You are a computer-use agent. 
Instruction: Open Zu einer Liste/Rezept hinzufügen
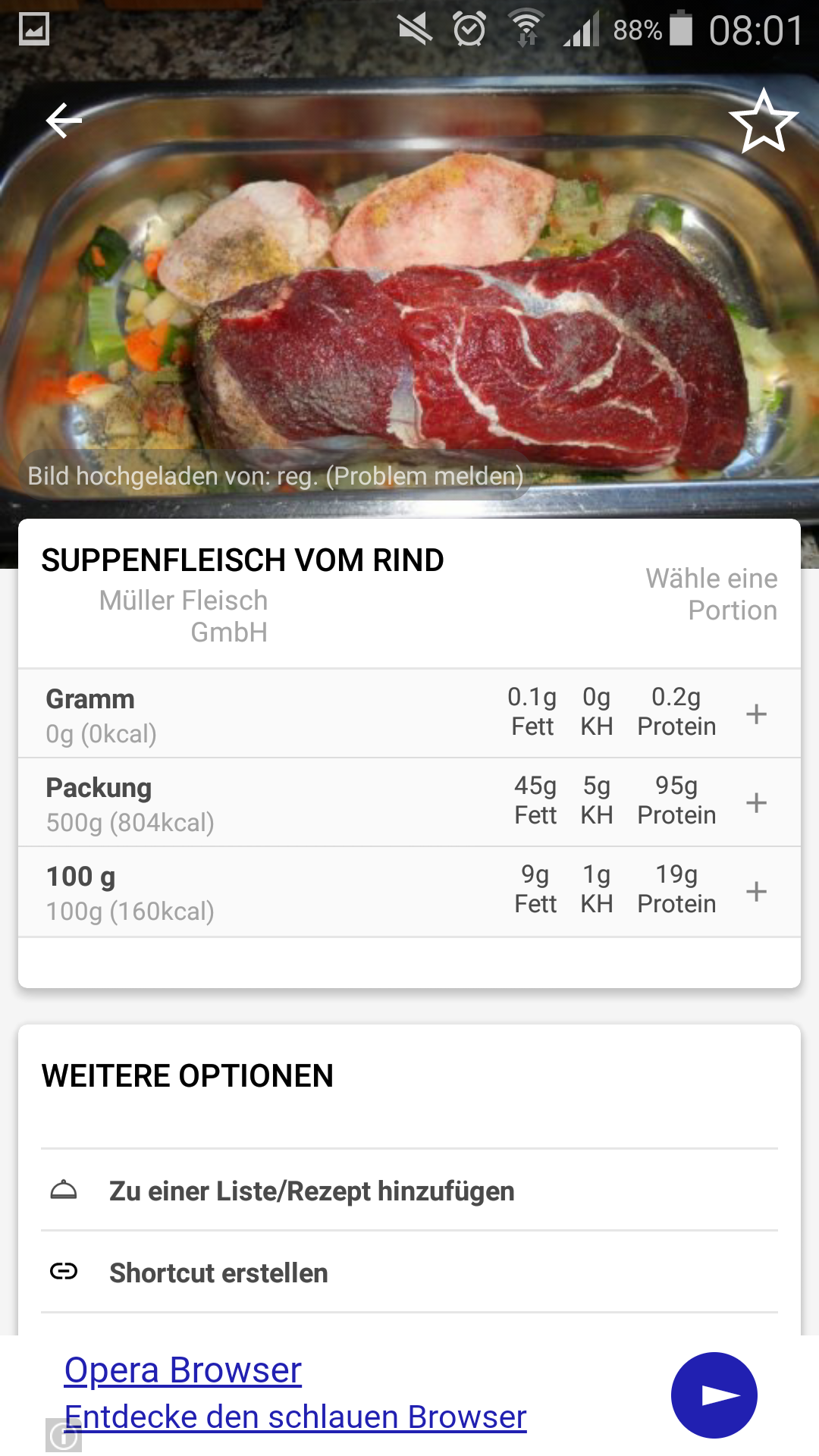click(409, 1191)
